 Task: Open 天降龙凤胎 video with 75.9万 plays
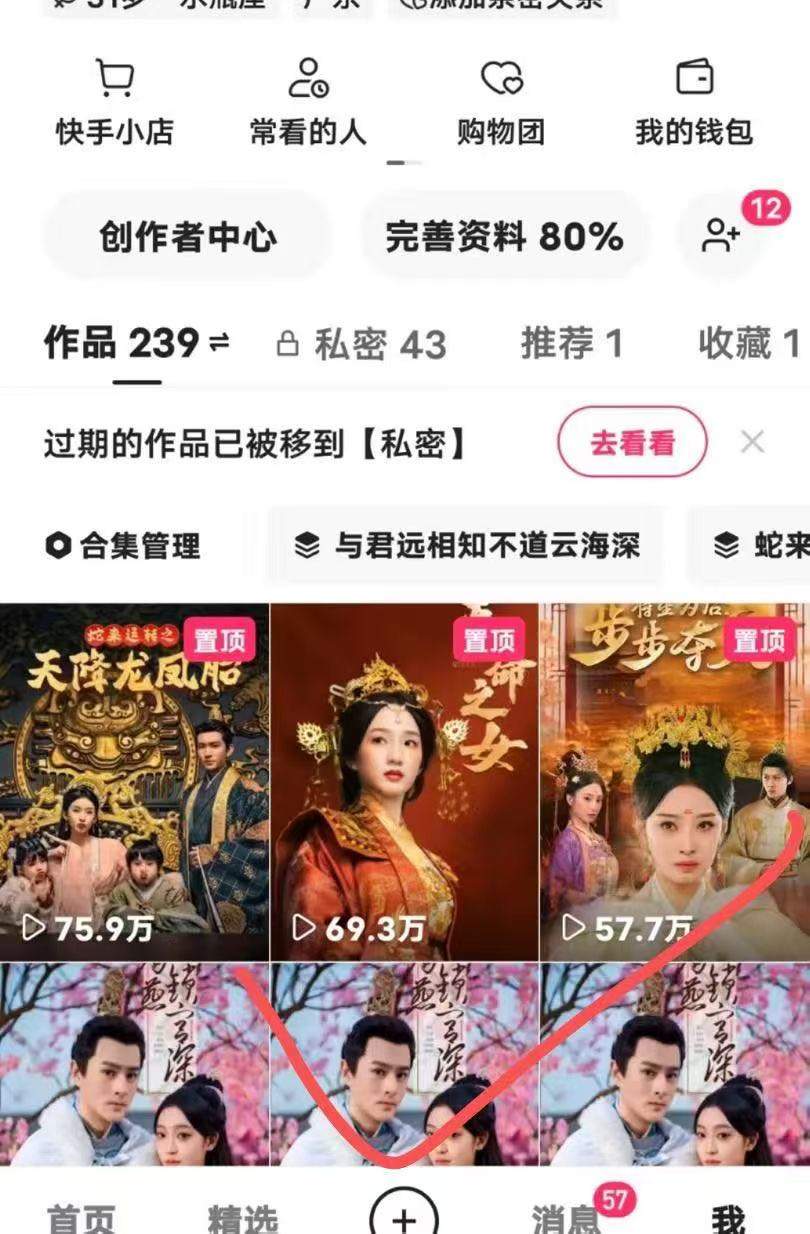134,780
